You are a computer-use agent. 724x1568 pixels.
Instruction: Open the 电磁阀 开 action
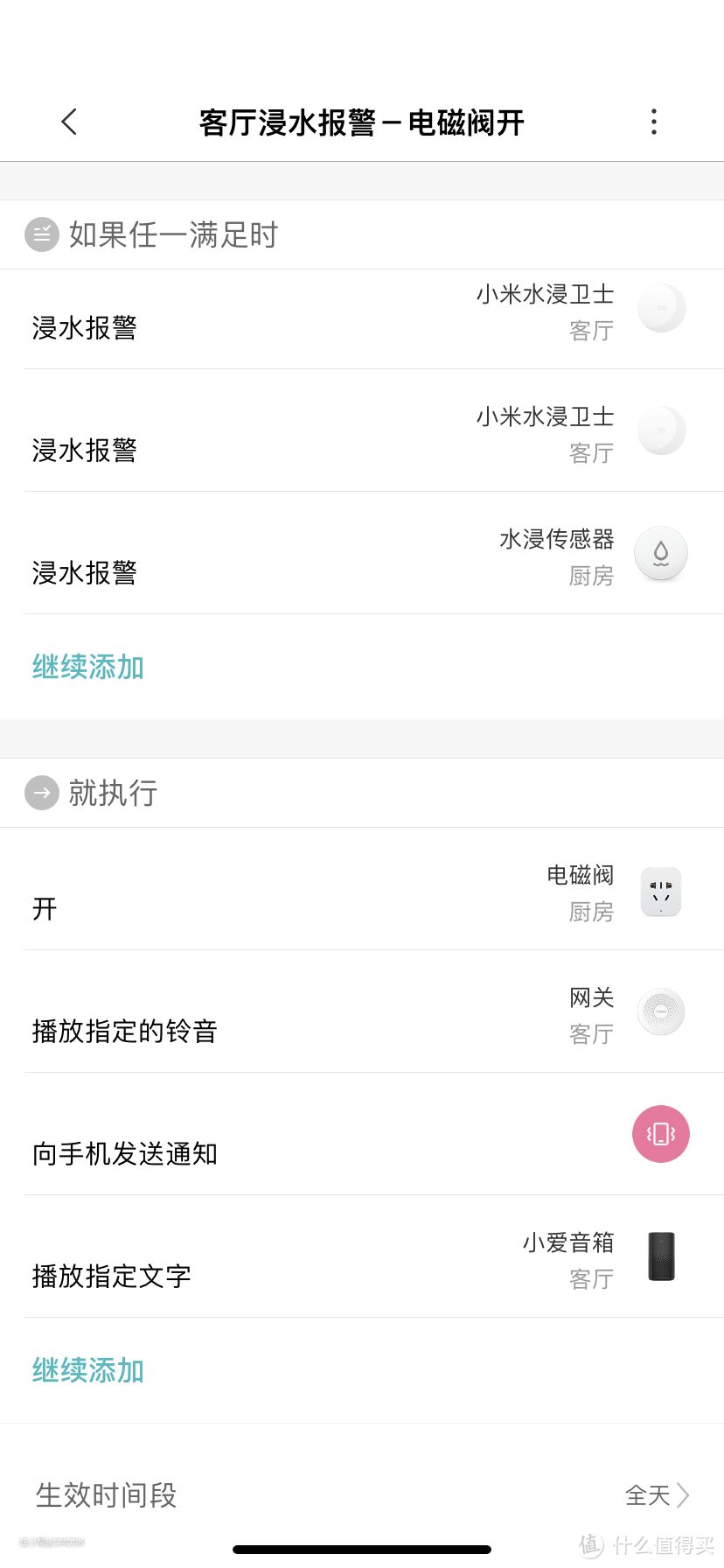[x=362, y=889]
